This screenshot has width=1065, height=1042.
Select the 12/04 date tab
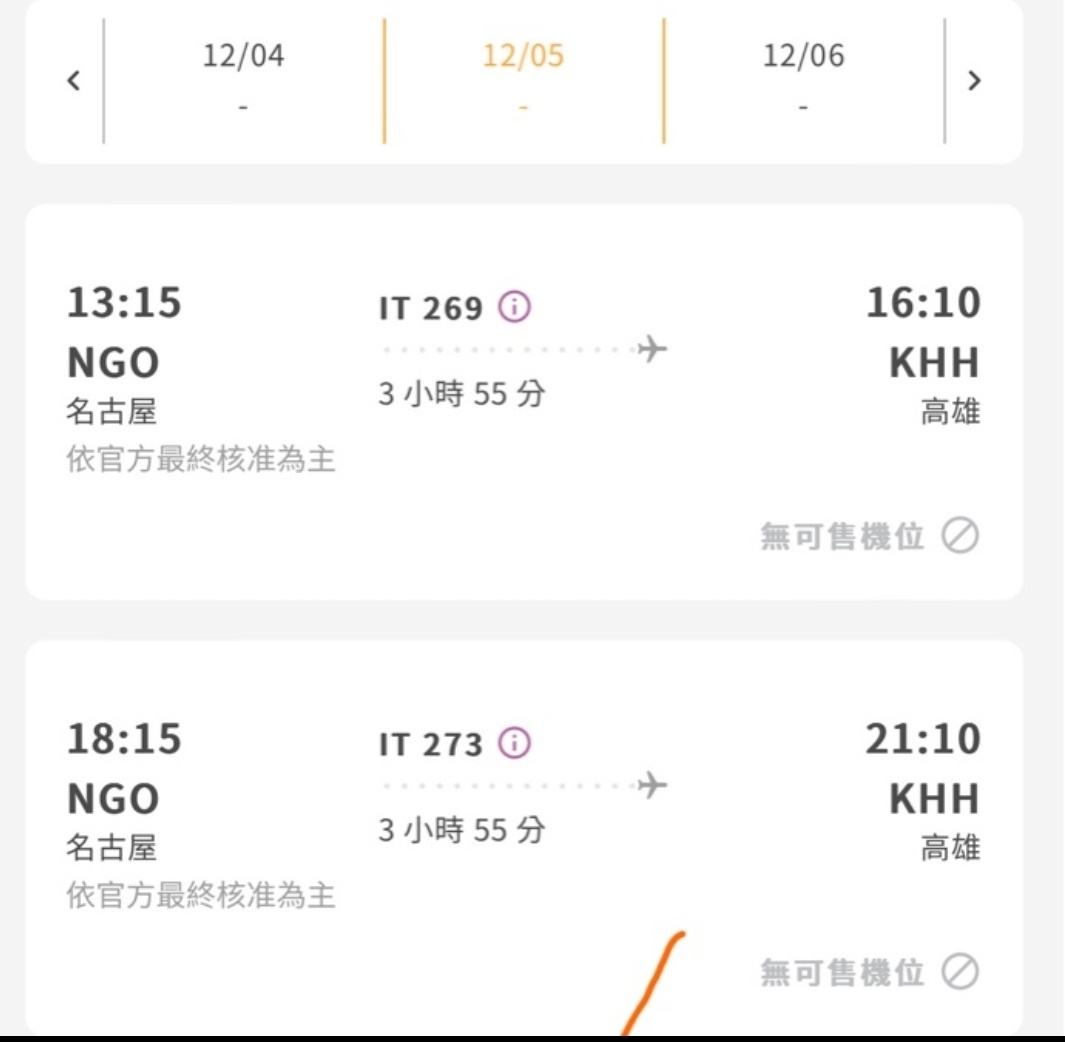pyautogui.click(x=243, y=79)
